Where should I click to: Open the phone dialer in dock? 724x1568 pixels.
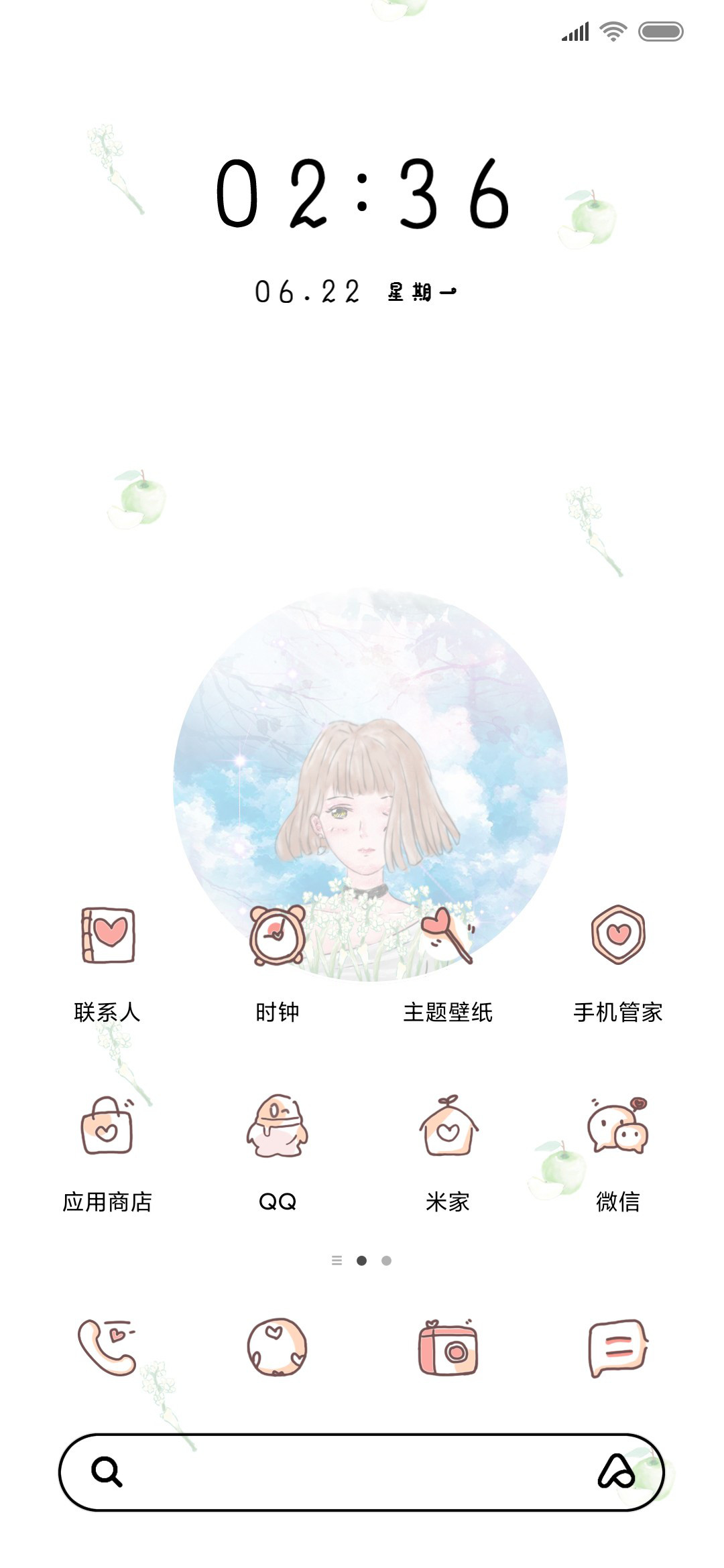[x=107, y=1347]
